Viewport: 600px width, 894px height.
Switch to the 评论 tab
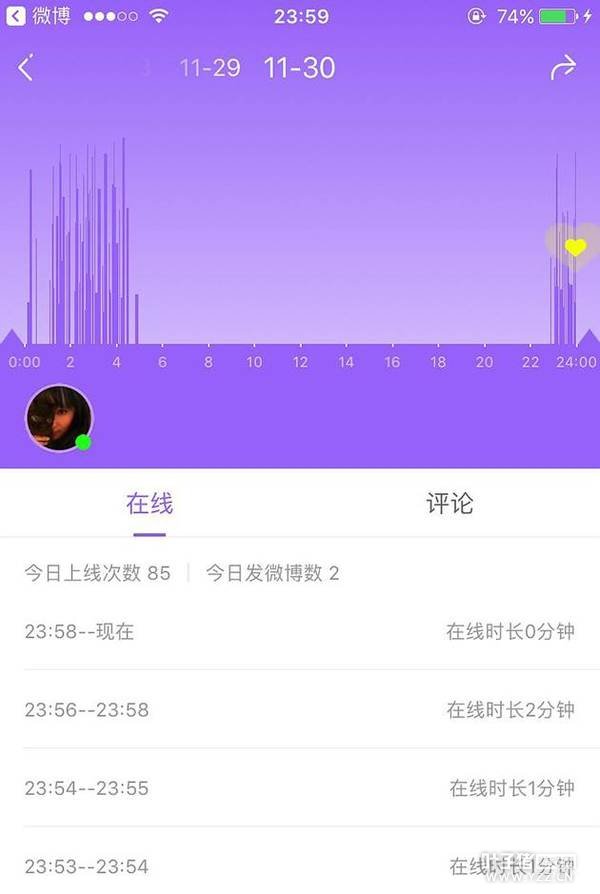(450, 504)
